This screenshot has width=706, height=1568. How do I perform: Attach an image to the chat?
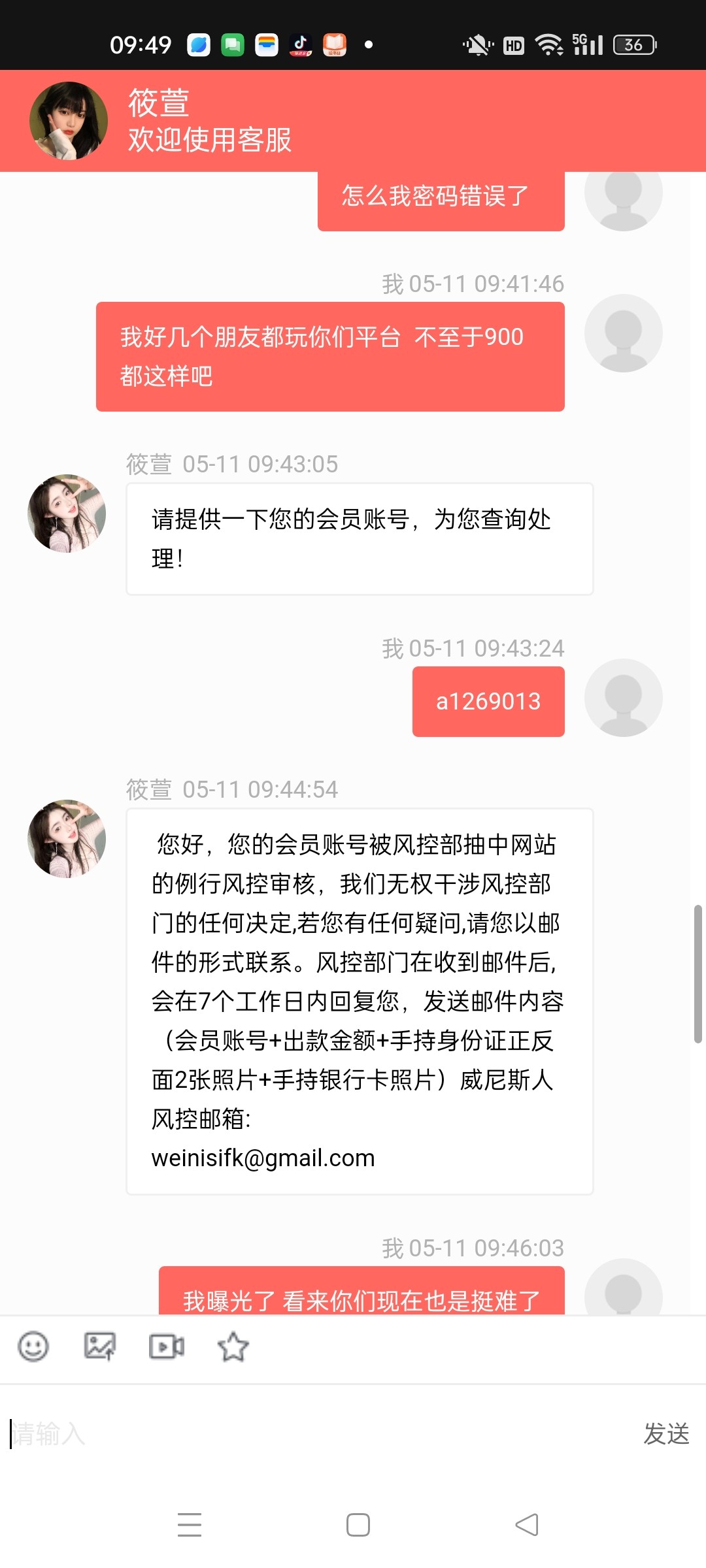[x=100, y=1347]
